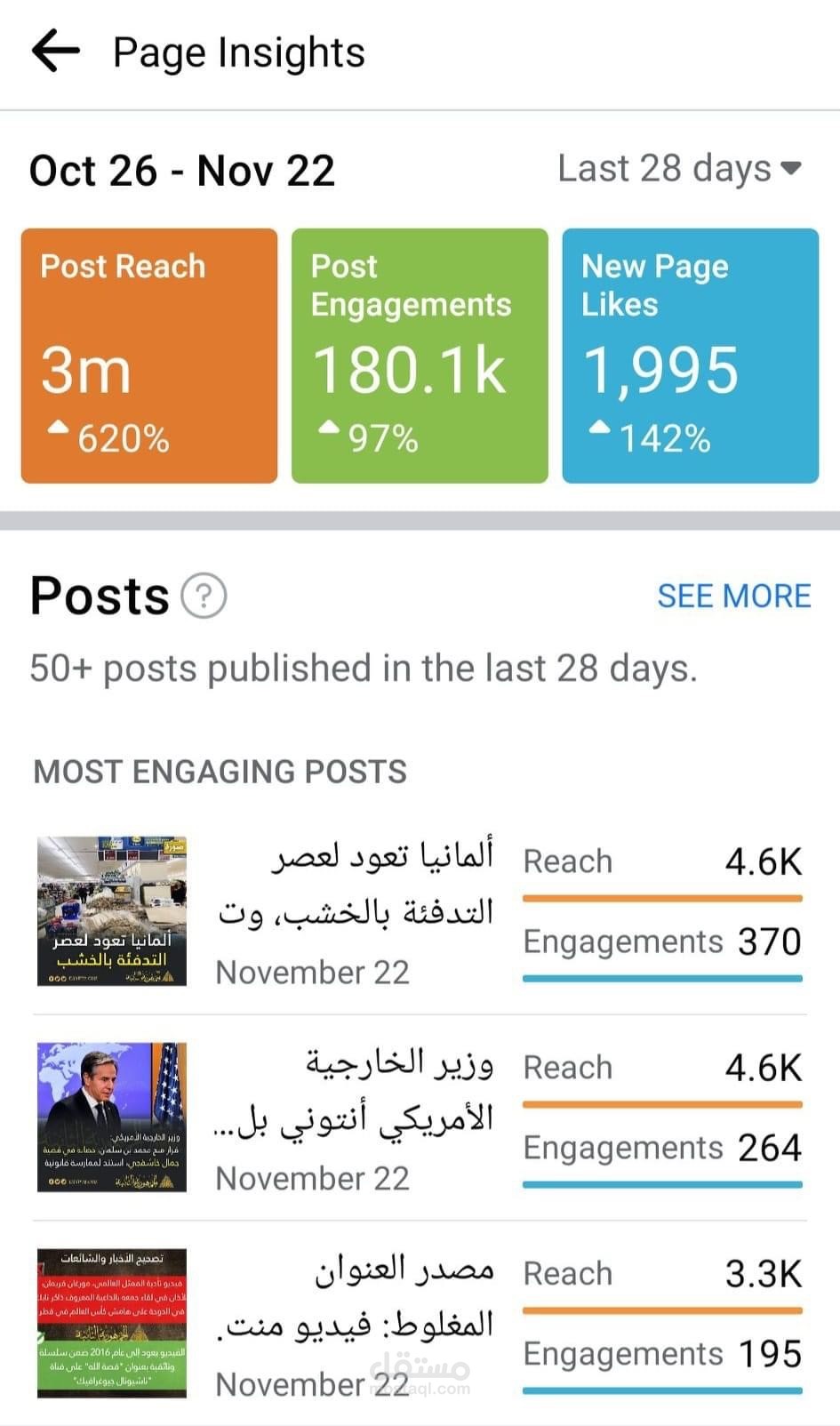
Task: Tap SEE MORE for posts
Action: point(733,596)
